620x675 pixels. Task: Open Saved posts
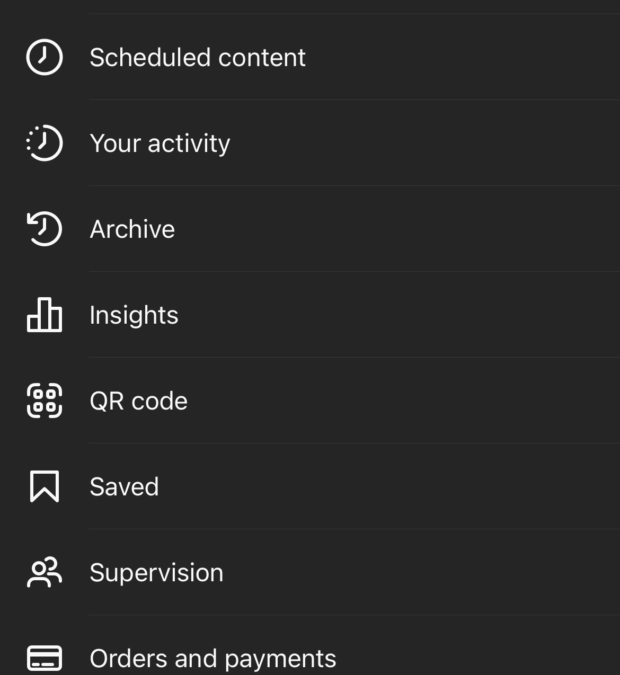pyautogui.click(x=124, y=488)
